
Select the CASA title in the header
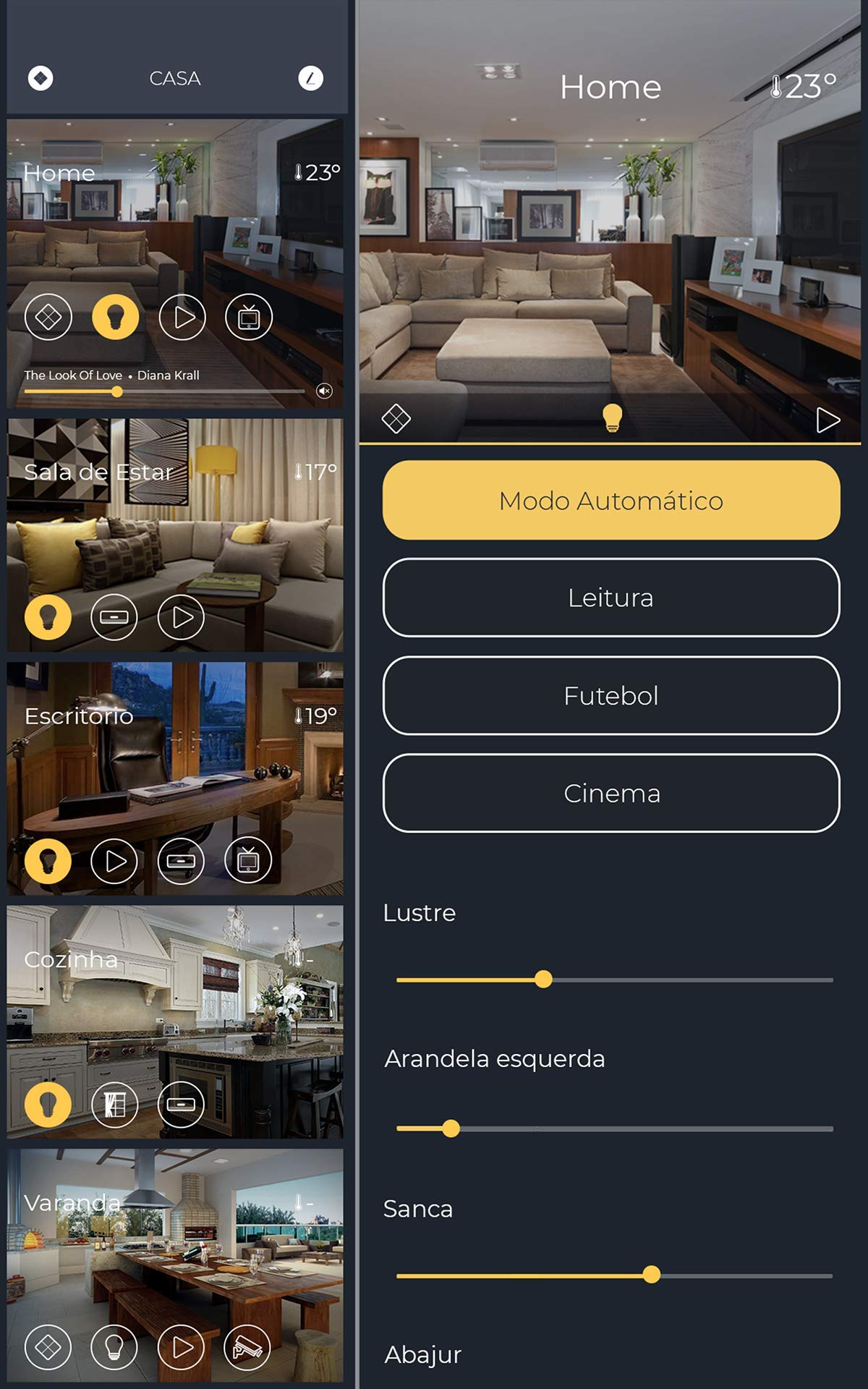click(175, 78)
